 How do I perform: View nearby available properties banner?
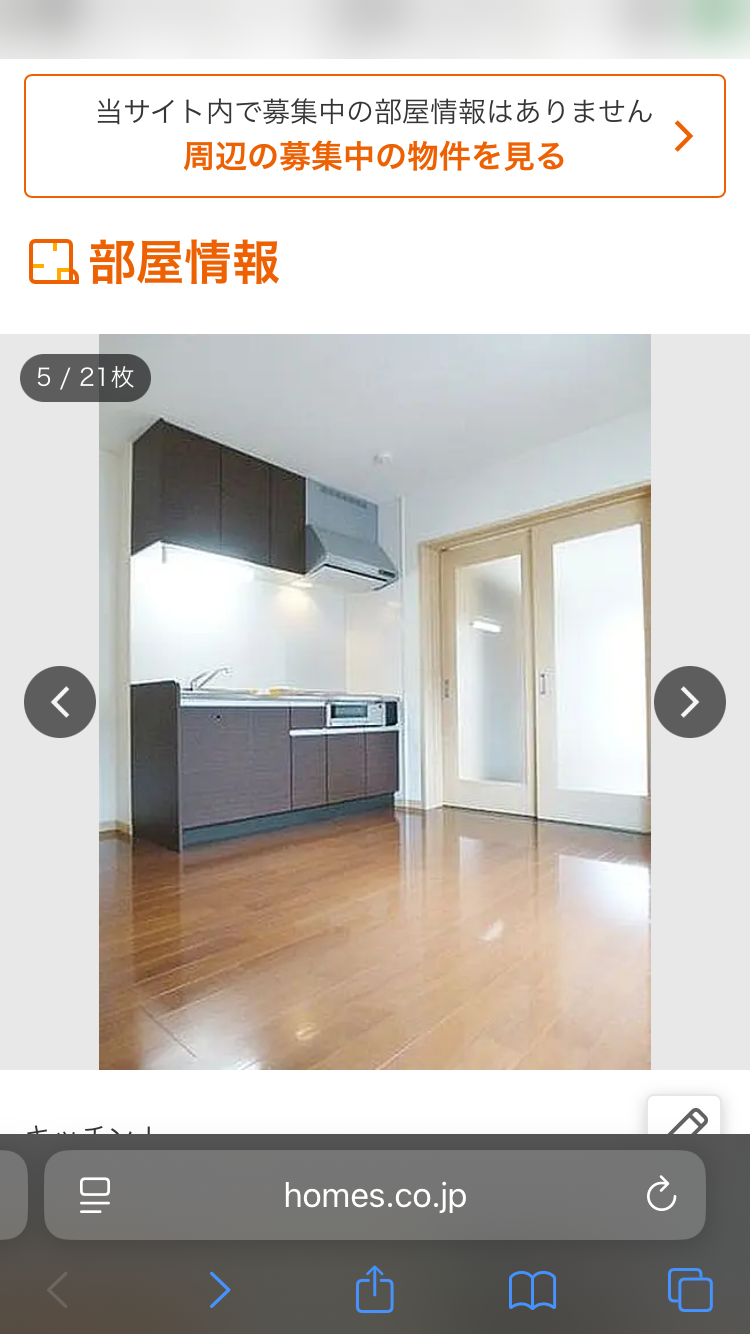tap(374, 136)
